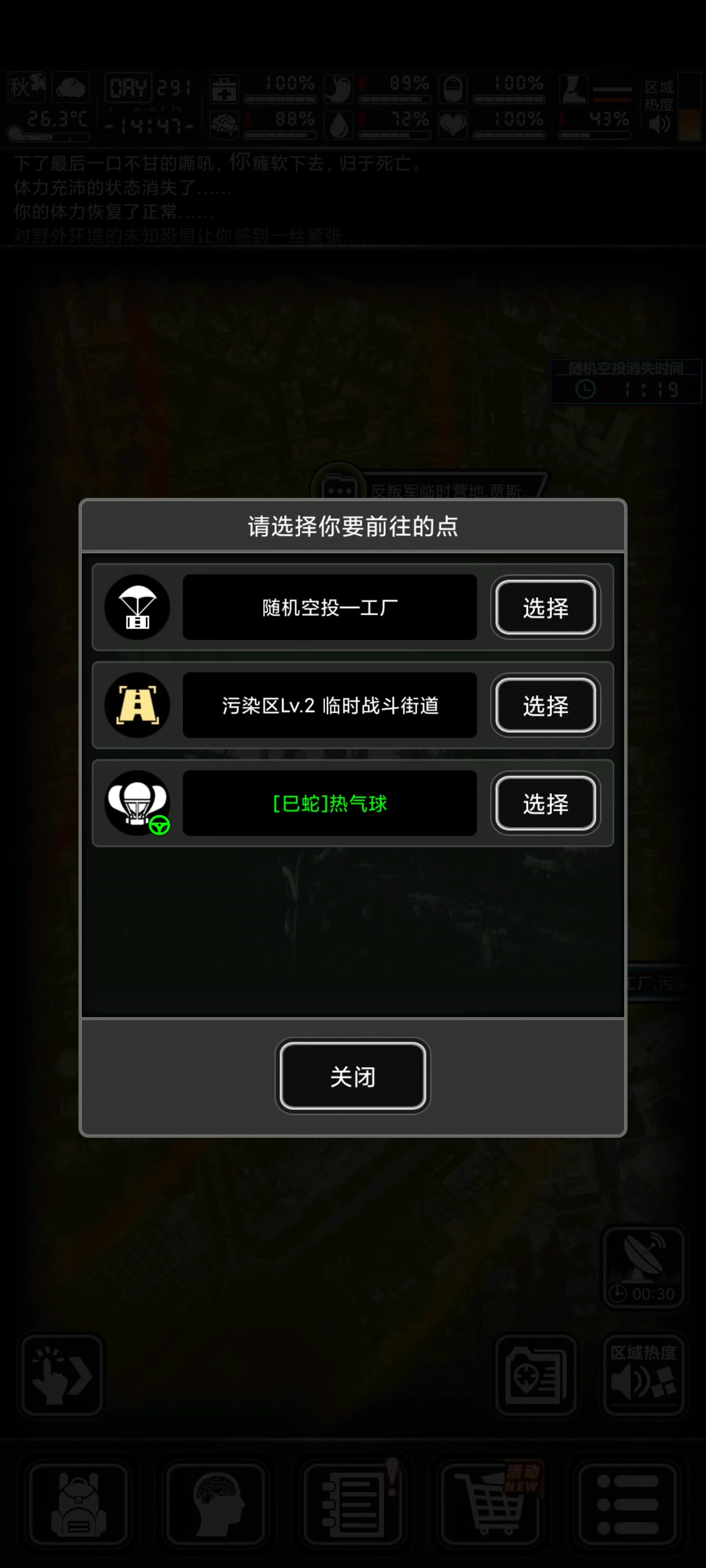Image resolution: width=706 pixels, height=1568 pixels.
Task: Select the [巳蛇]热气球 option
Action: click(x=545, y=804)
